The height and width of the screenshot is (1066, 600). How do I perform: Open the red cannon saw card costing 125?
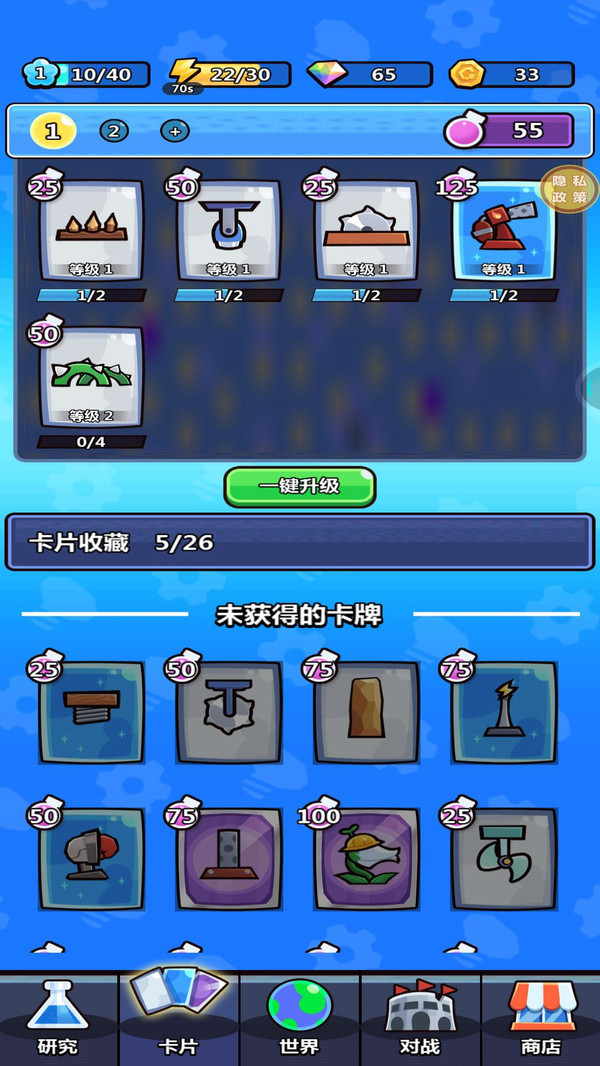click(x=504, y=231)
